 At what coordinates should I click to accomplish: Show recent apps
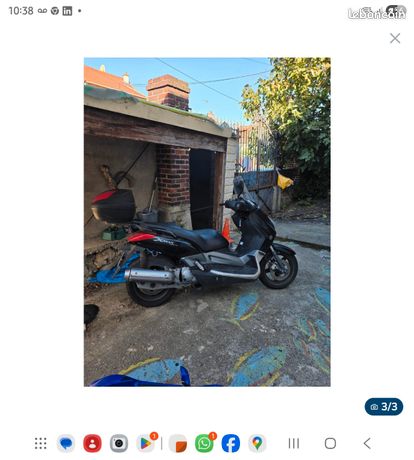coord(294,443)
